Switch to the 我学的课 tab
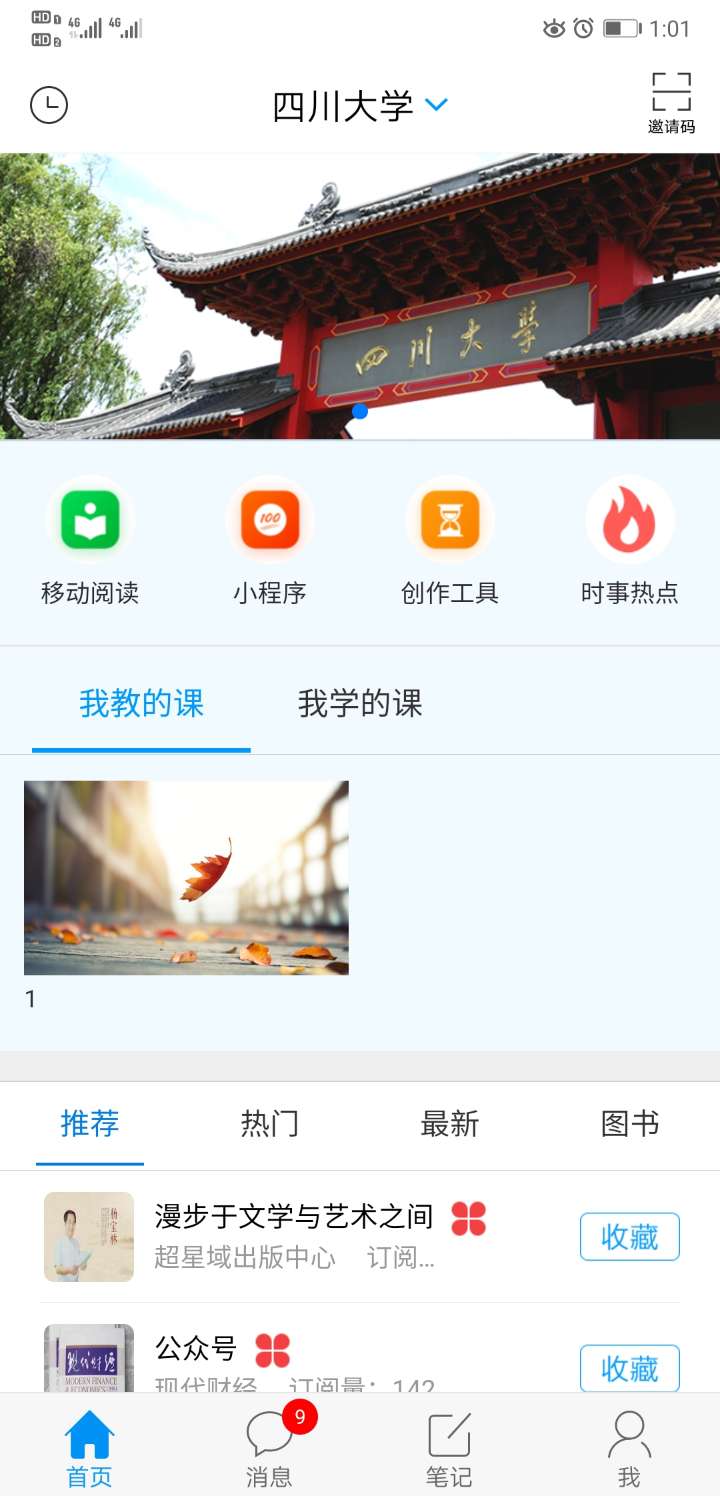This screenshot has width=720, height=1496. pos(360,704)
